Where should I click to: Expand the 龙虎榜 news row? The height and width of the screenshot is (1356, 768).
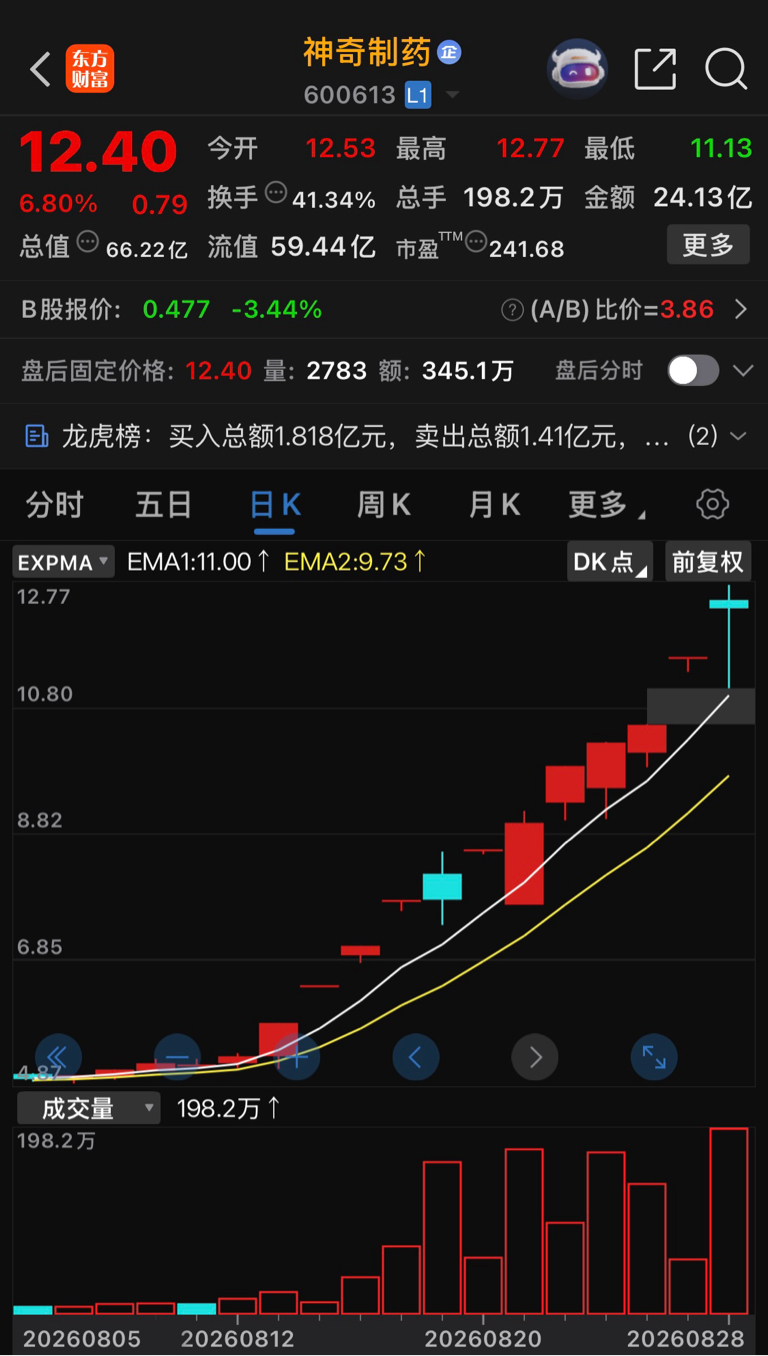(739, 436)
